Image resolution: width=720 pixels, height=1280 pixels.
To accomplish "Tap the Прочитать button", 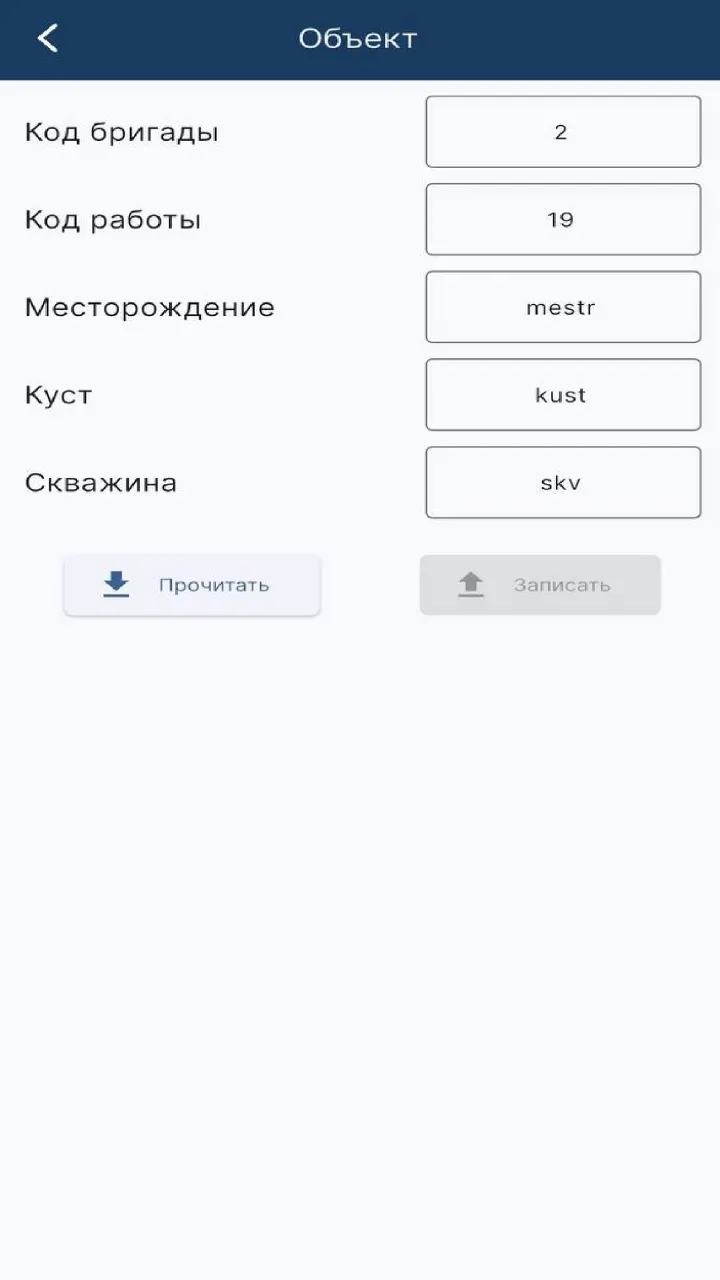I will click(x=192, y=585).
